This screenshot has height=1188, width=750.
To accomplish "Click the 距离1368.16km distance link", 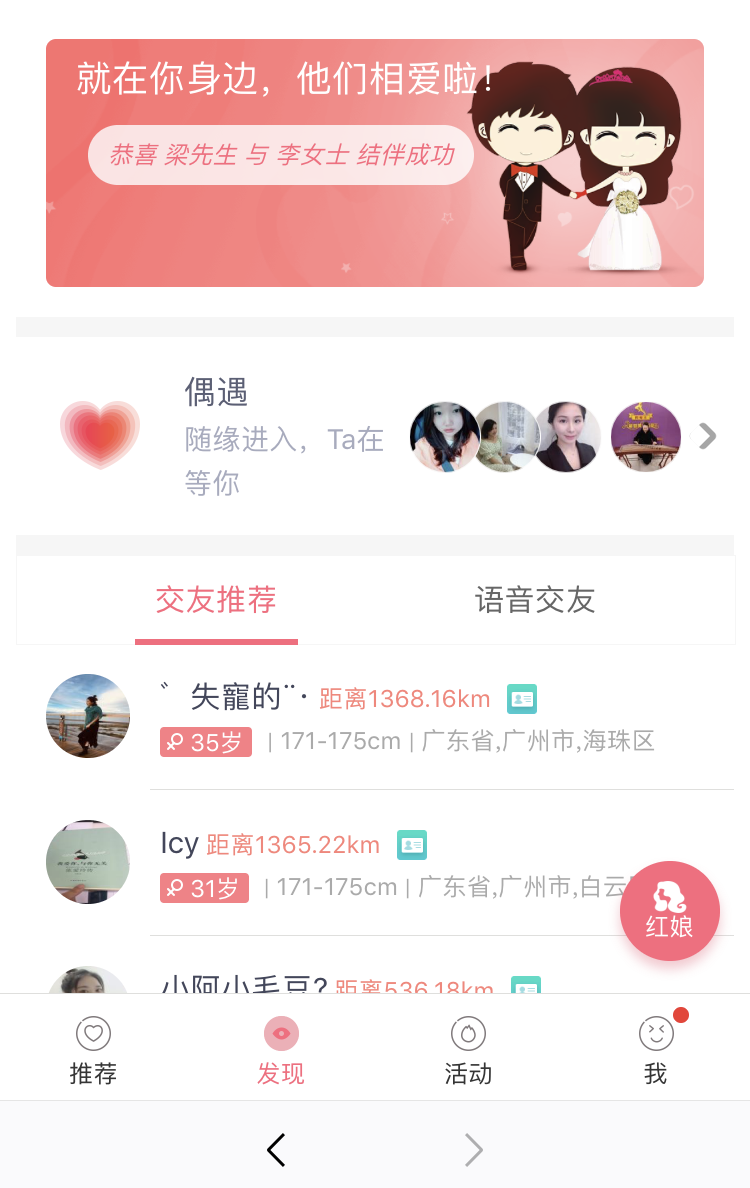I will 405,697.
